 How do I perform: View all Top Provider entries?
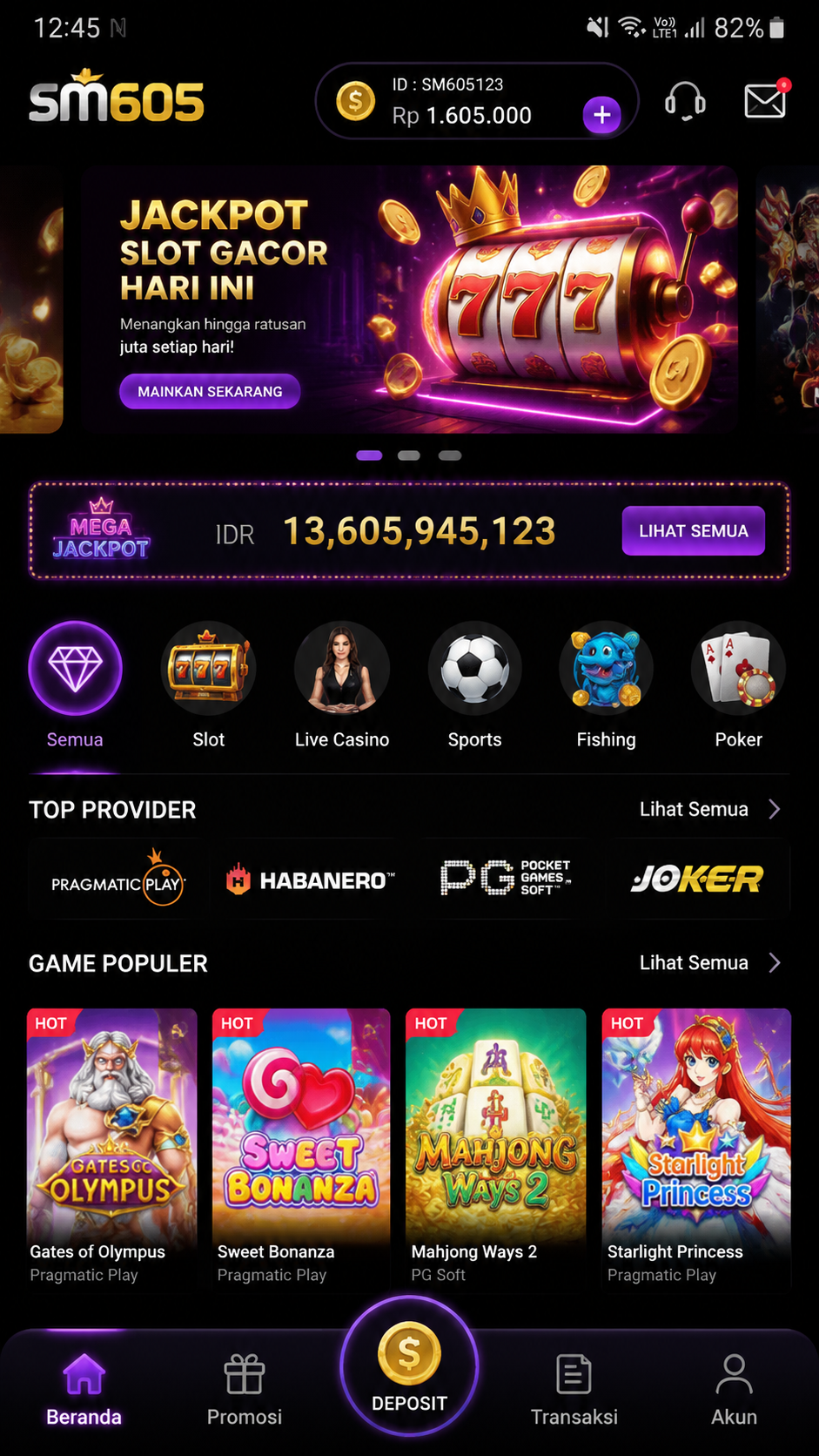click(709, 809)
